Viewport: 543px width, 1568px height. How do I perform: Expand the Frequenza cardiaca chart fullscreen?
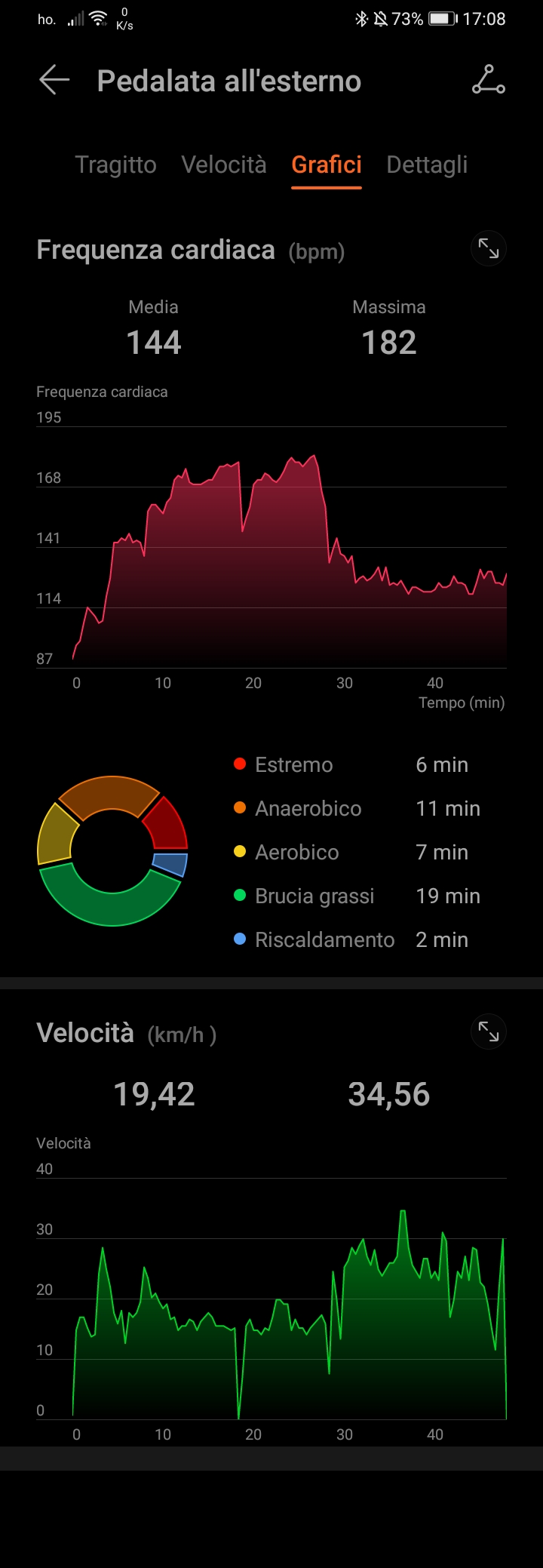pos(489,249)
